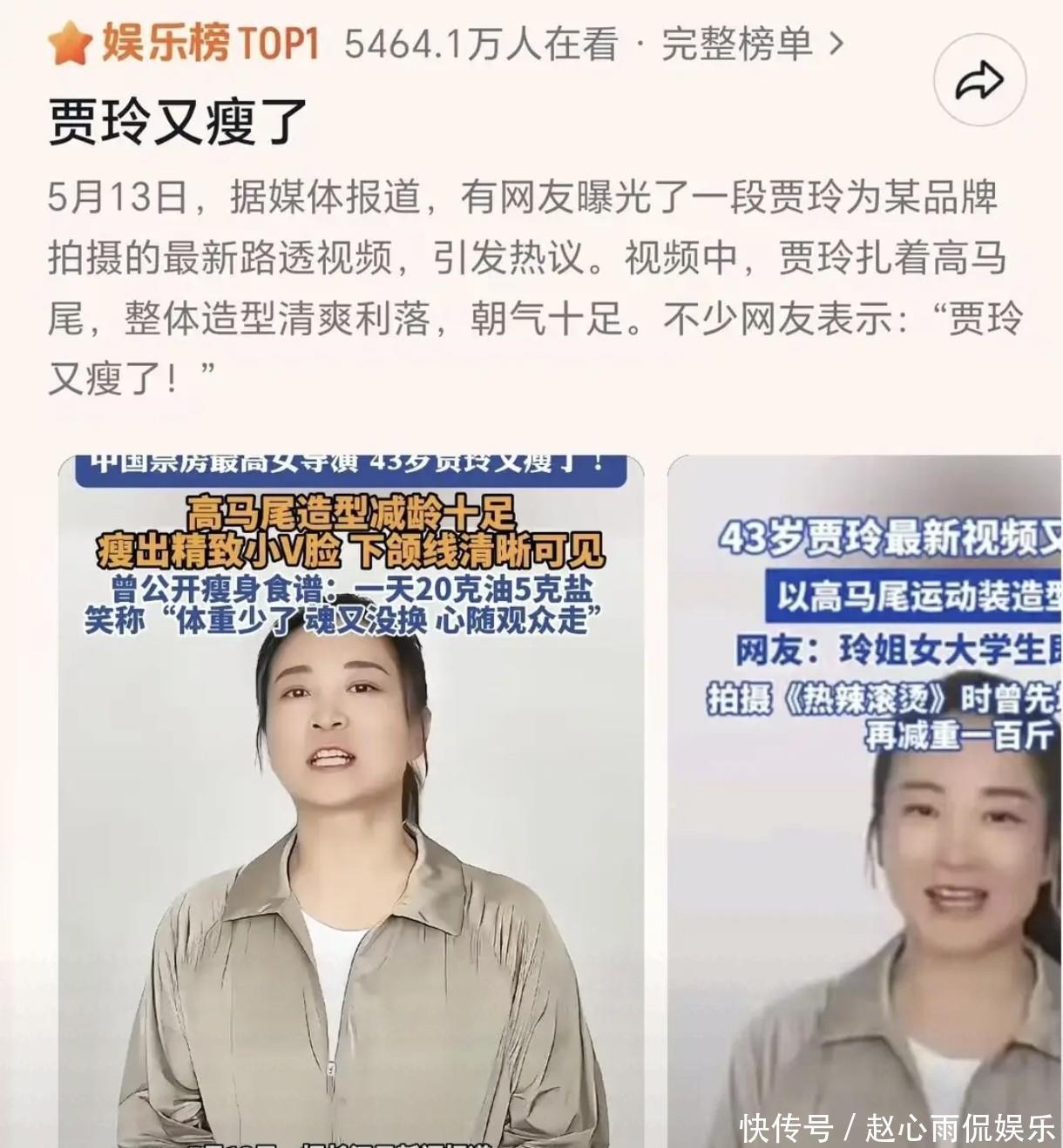The image size is (1063, 1148).
Task: Open the video titled 43岁贾玲最新视频
Action: coord(864,801)
